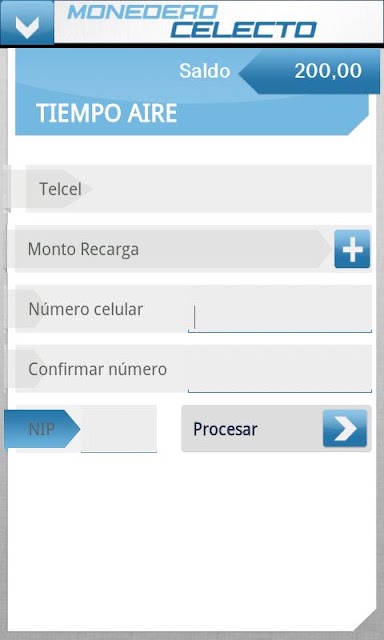Tap Procesar to submit the recharge
Viewport: 384px width, 640px height.
pos(276,428)
